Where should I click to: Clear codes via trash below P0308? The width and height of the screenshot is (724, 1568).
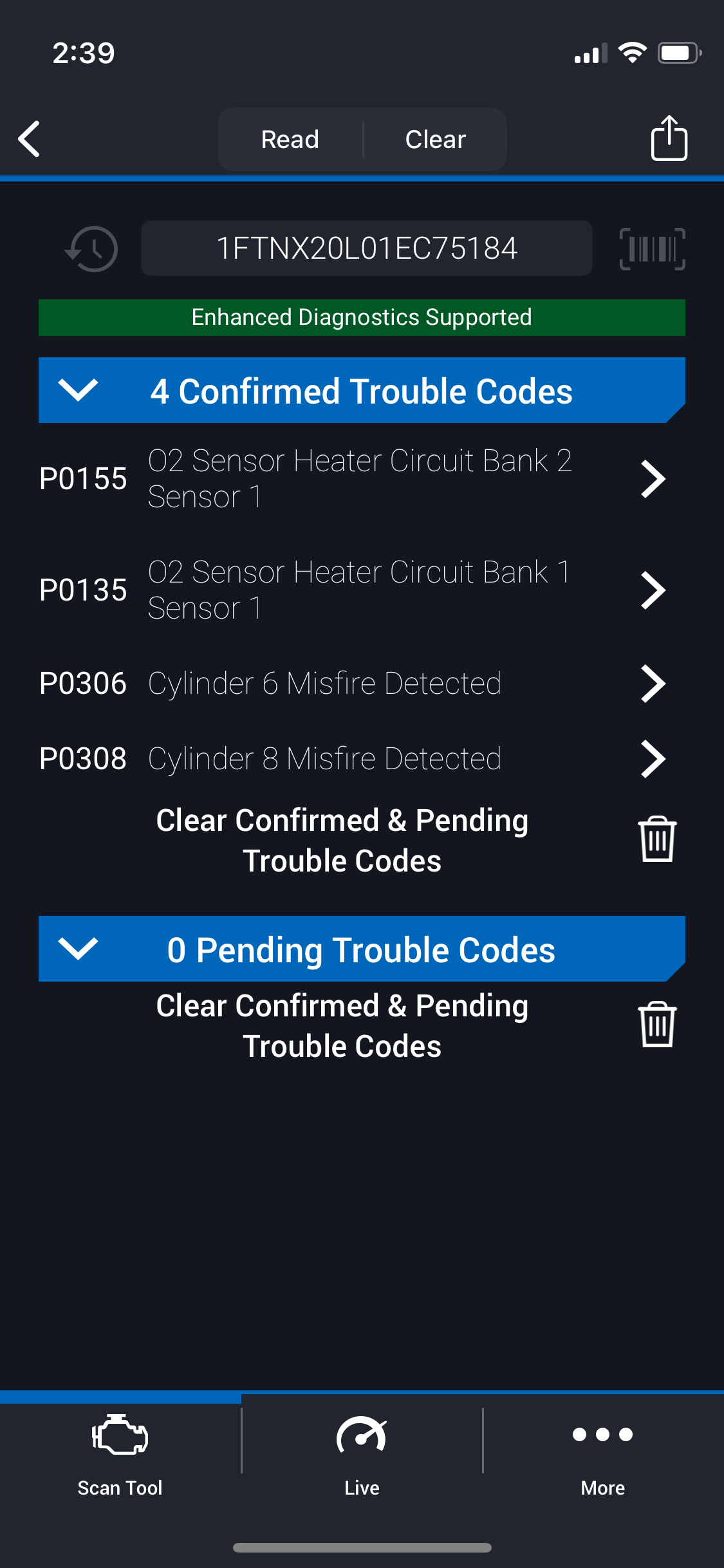click(657, 839)
